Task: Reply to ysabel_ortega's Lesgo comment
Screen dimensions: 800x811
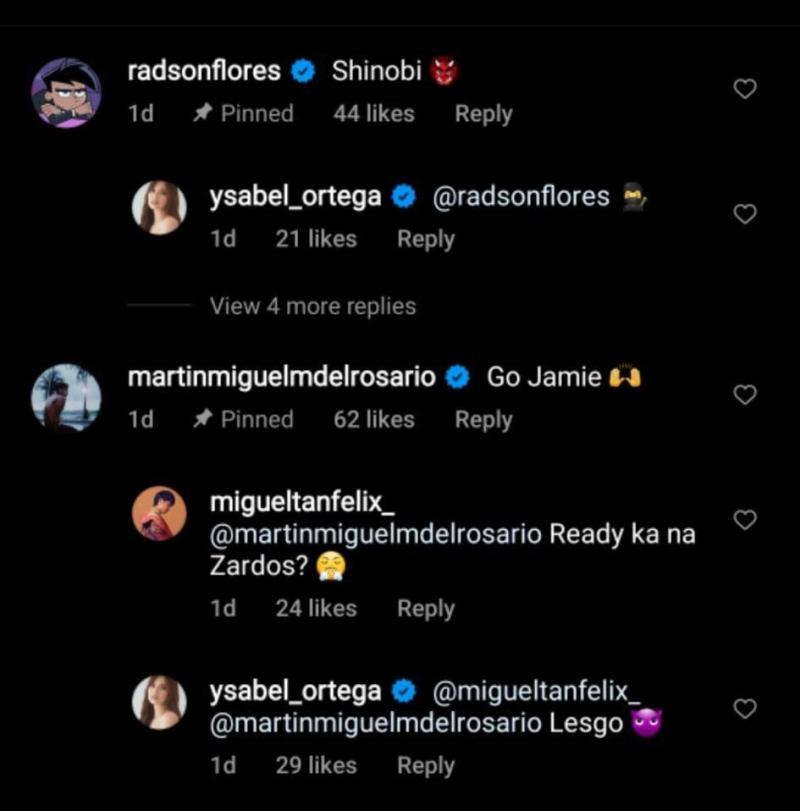Action: pyautogui.click(x=425, y=766)
